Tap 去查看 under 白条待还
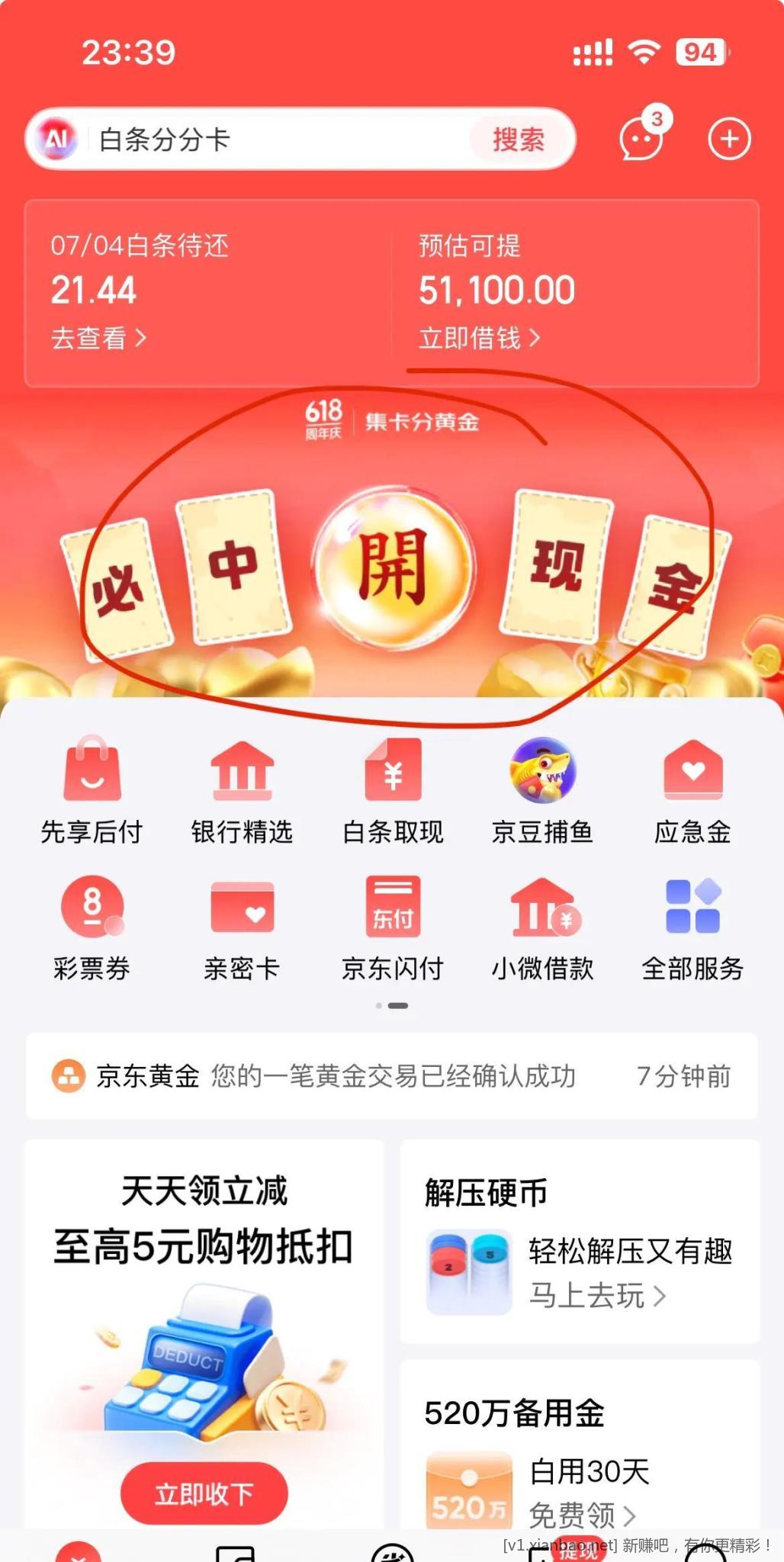Viewport: 784px width, 1562px height. tap(98, 338)
